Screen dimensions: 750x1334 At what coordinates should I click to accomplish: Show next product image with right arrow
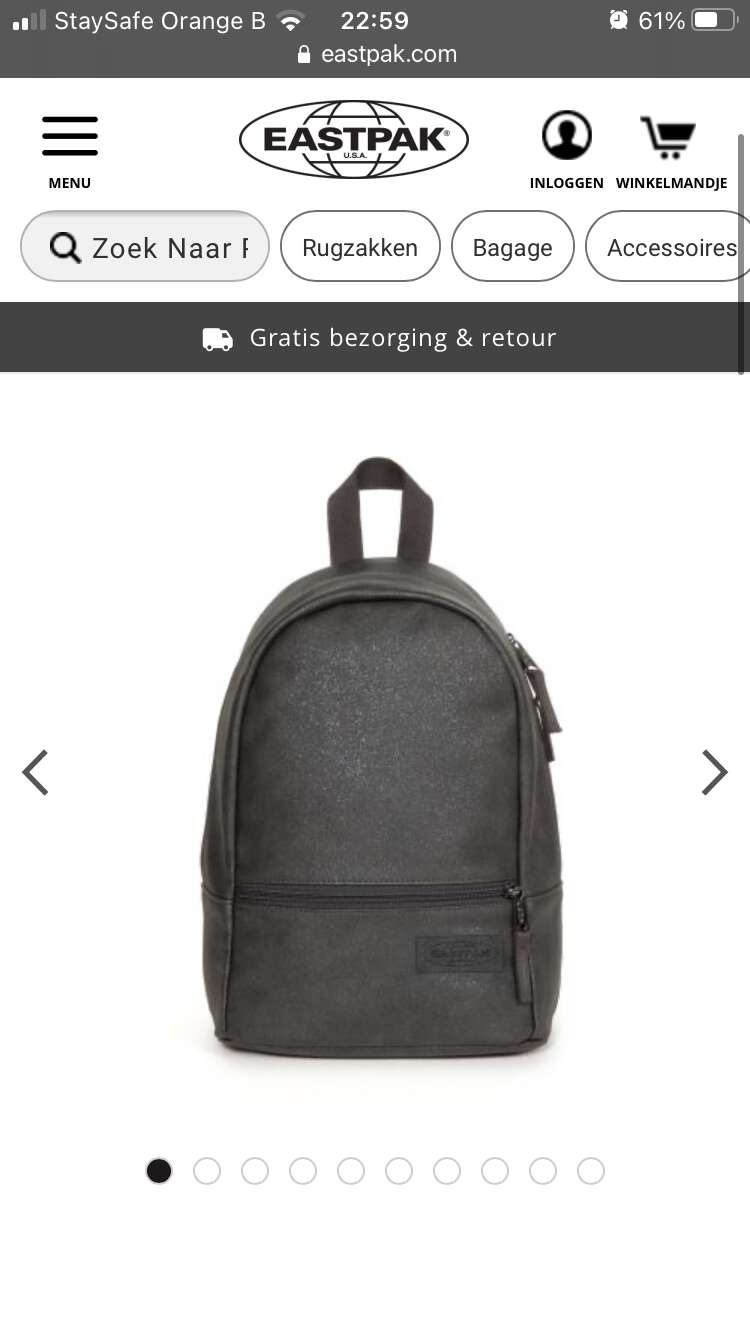pos(714,772)
